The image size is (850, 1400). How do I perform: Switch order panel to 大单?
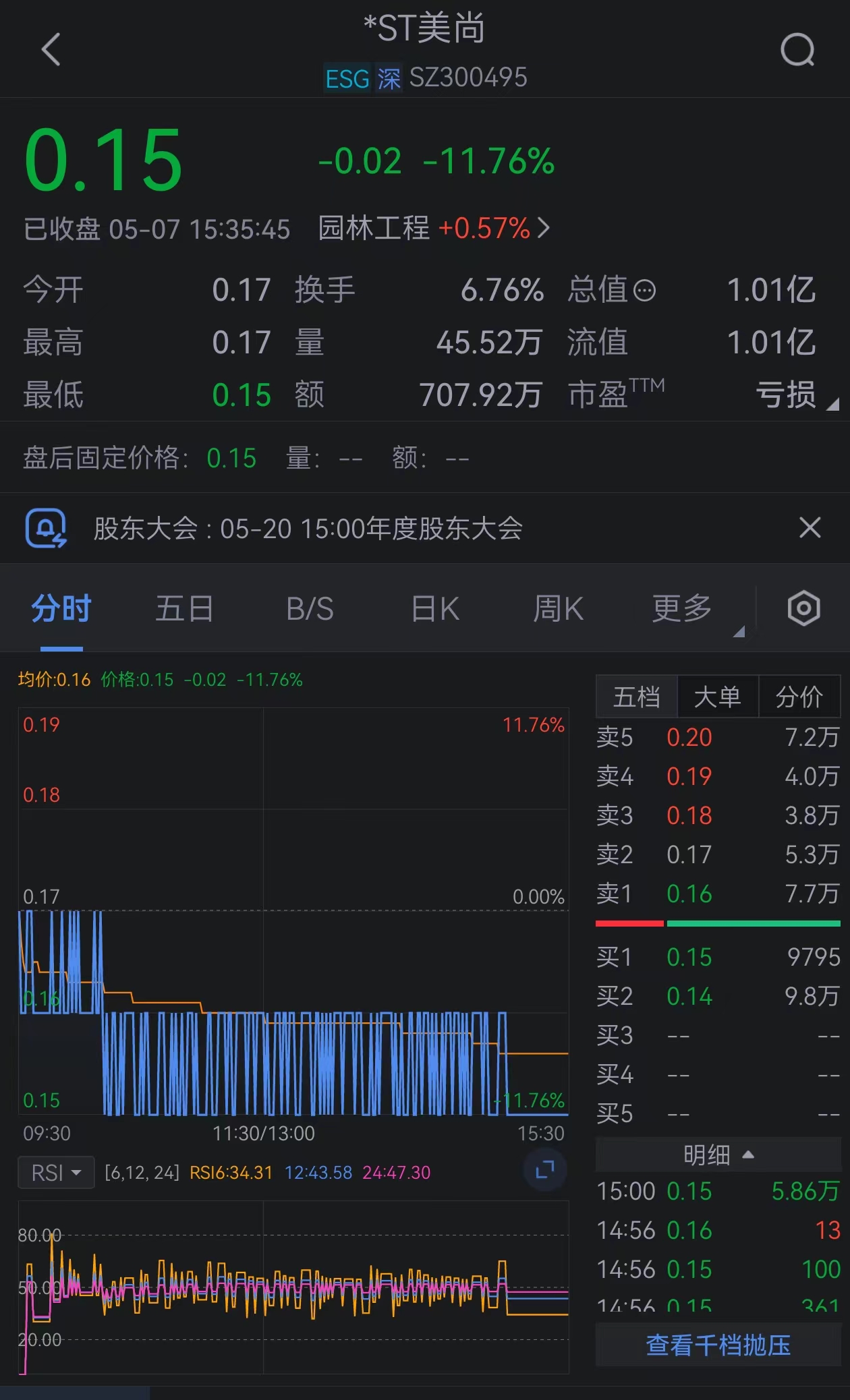coord(718,697)
